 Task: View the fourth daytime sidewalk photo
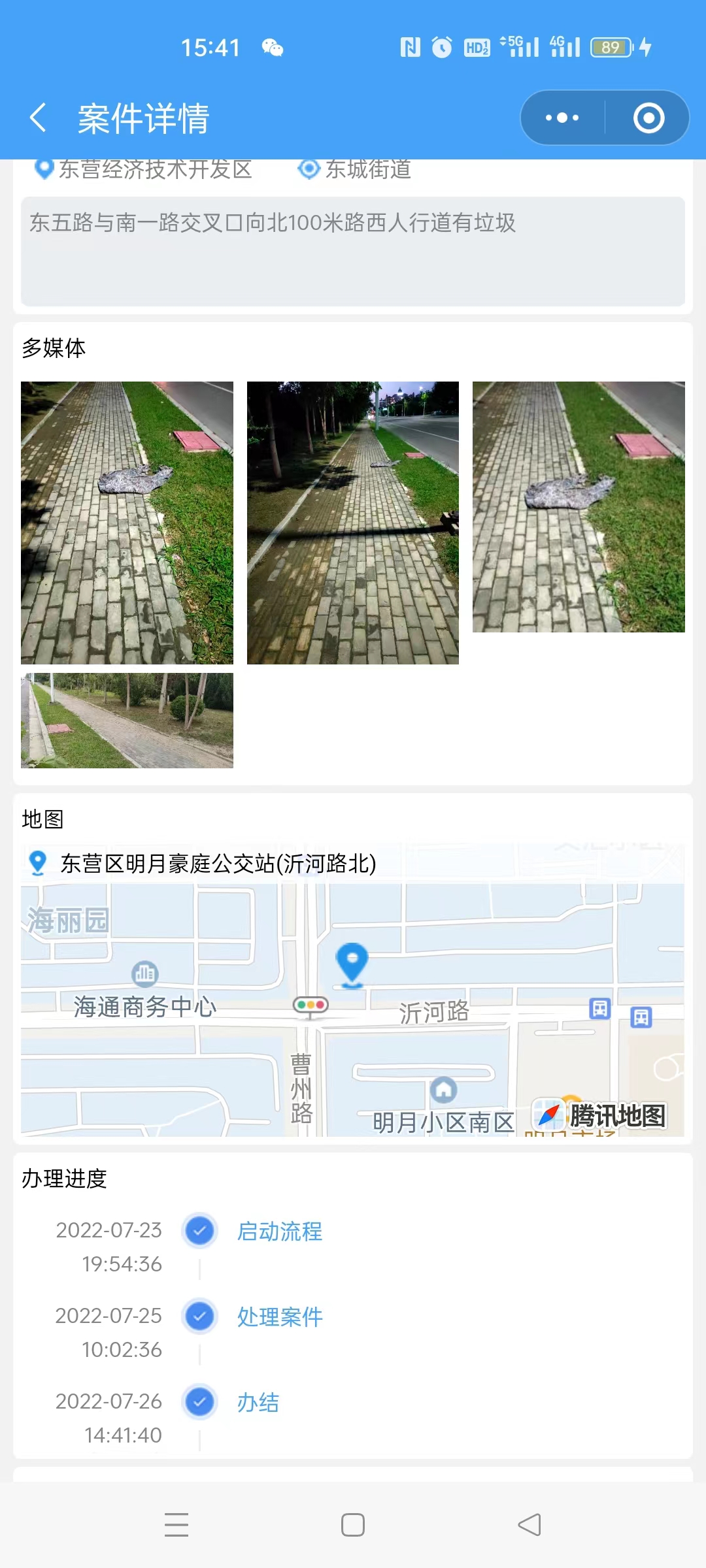127,721
